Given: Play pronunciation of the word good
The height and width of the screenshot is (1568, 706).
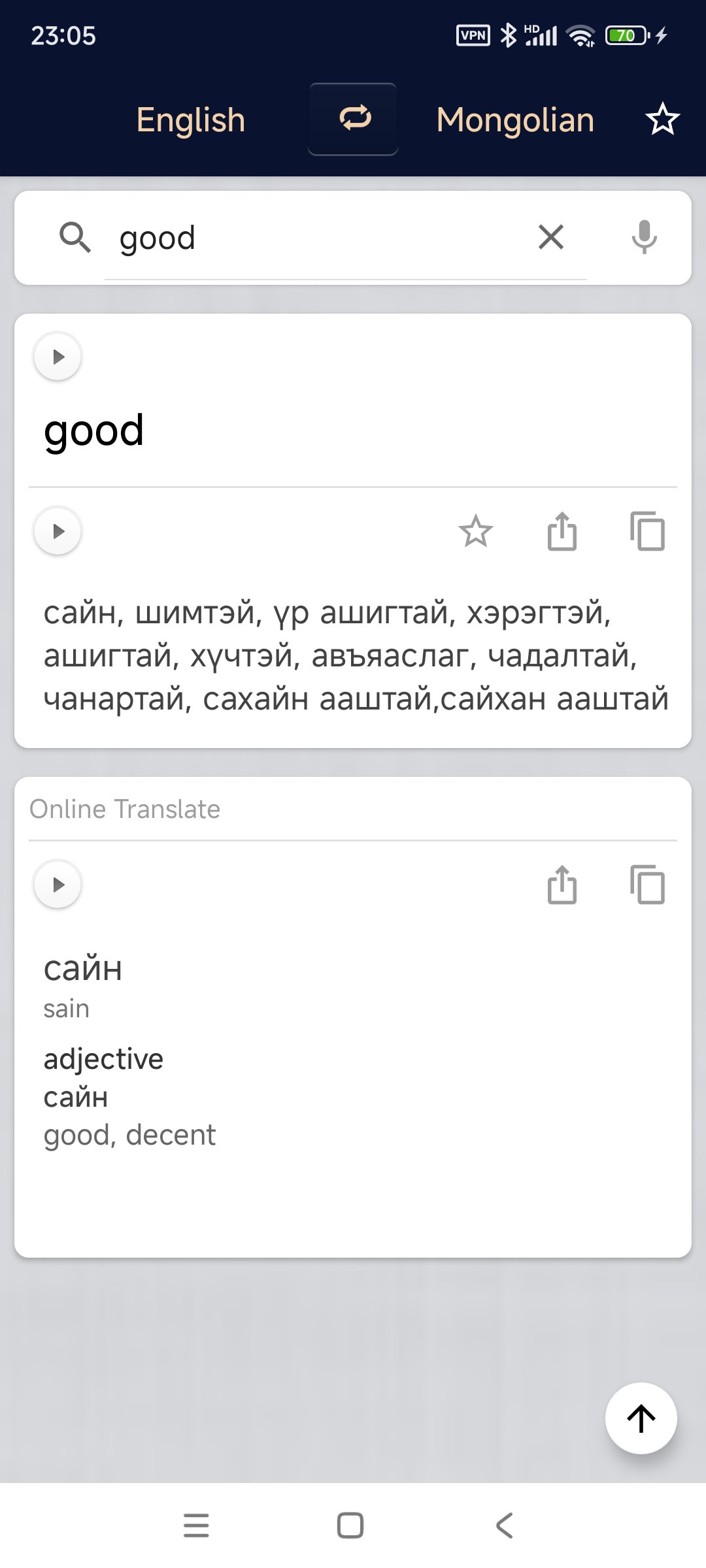Looking at the screenshot, I should pos(58,357).
